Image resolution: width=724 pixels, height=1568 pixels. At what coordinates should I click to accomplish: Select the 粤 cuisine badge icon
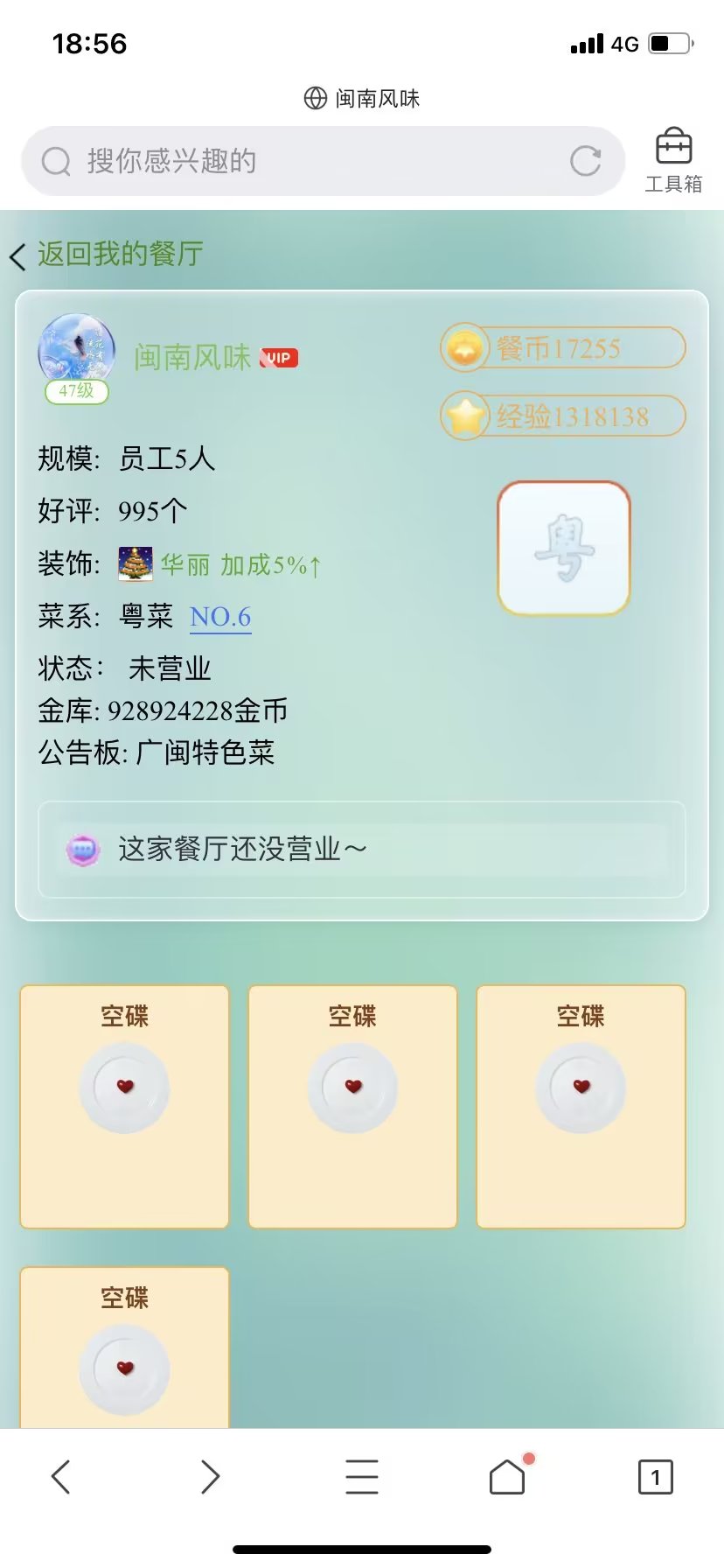[563, 548]
